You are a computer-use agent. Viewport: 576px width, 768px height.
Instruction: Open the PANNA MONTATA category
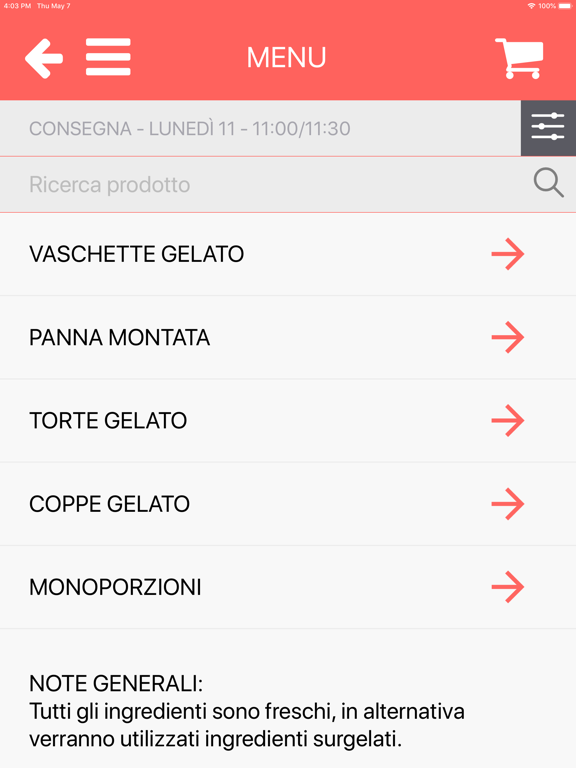pyautogui.click(x=288, y=337)
